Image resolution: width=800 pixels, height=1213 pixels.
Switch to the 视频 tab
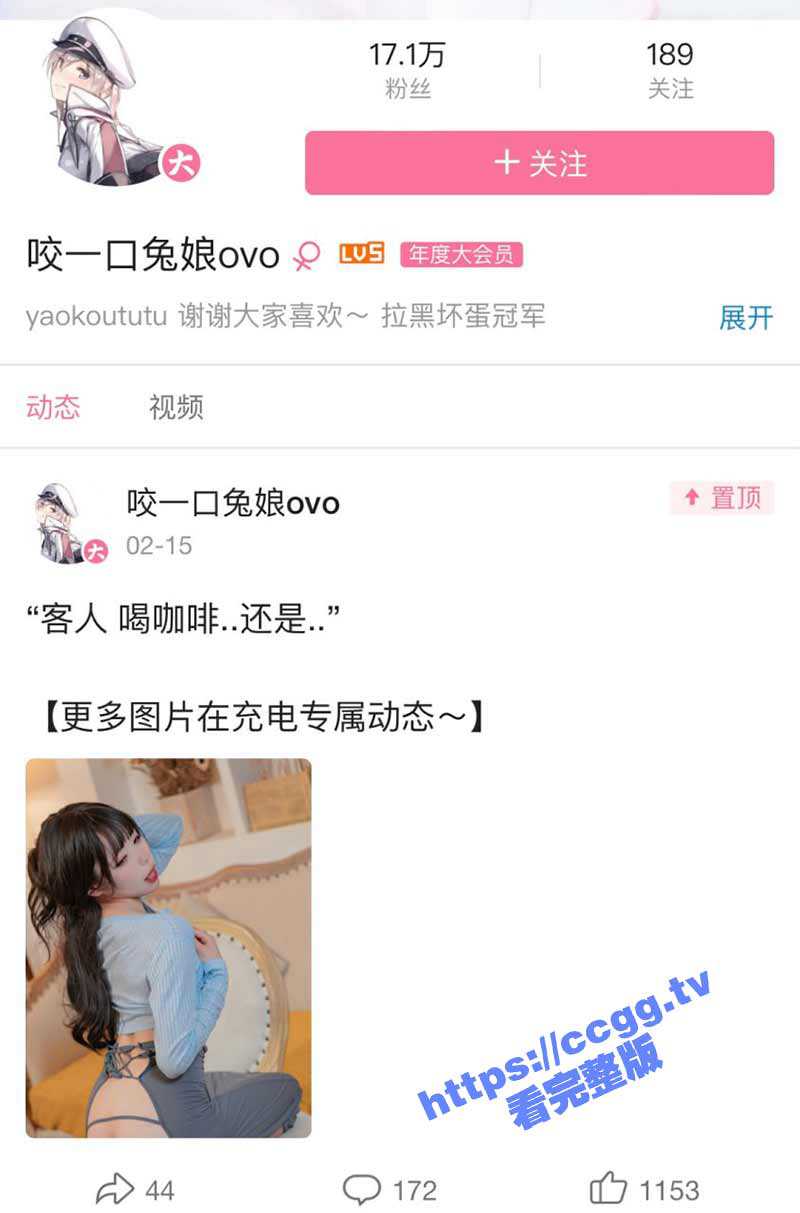click(176, 407)
